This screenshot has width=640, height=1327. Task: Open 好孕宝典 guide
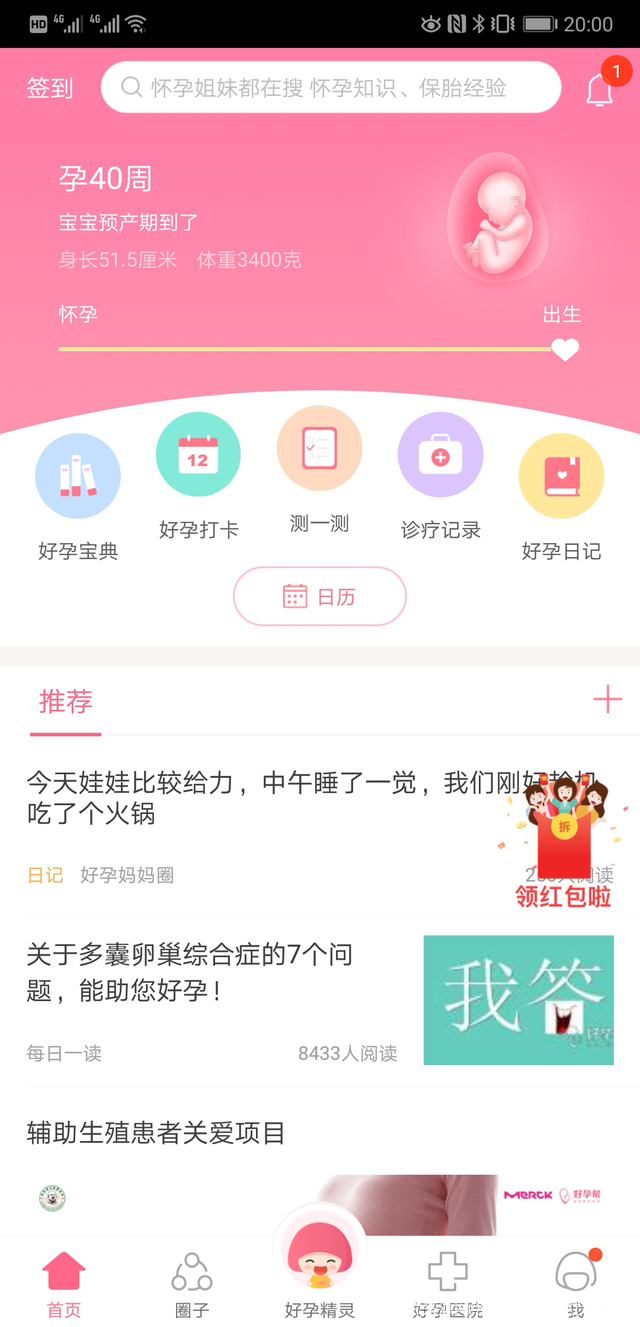pyautogui.click(x=78, y=477)
